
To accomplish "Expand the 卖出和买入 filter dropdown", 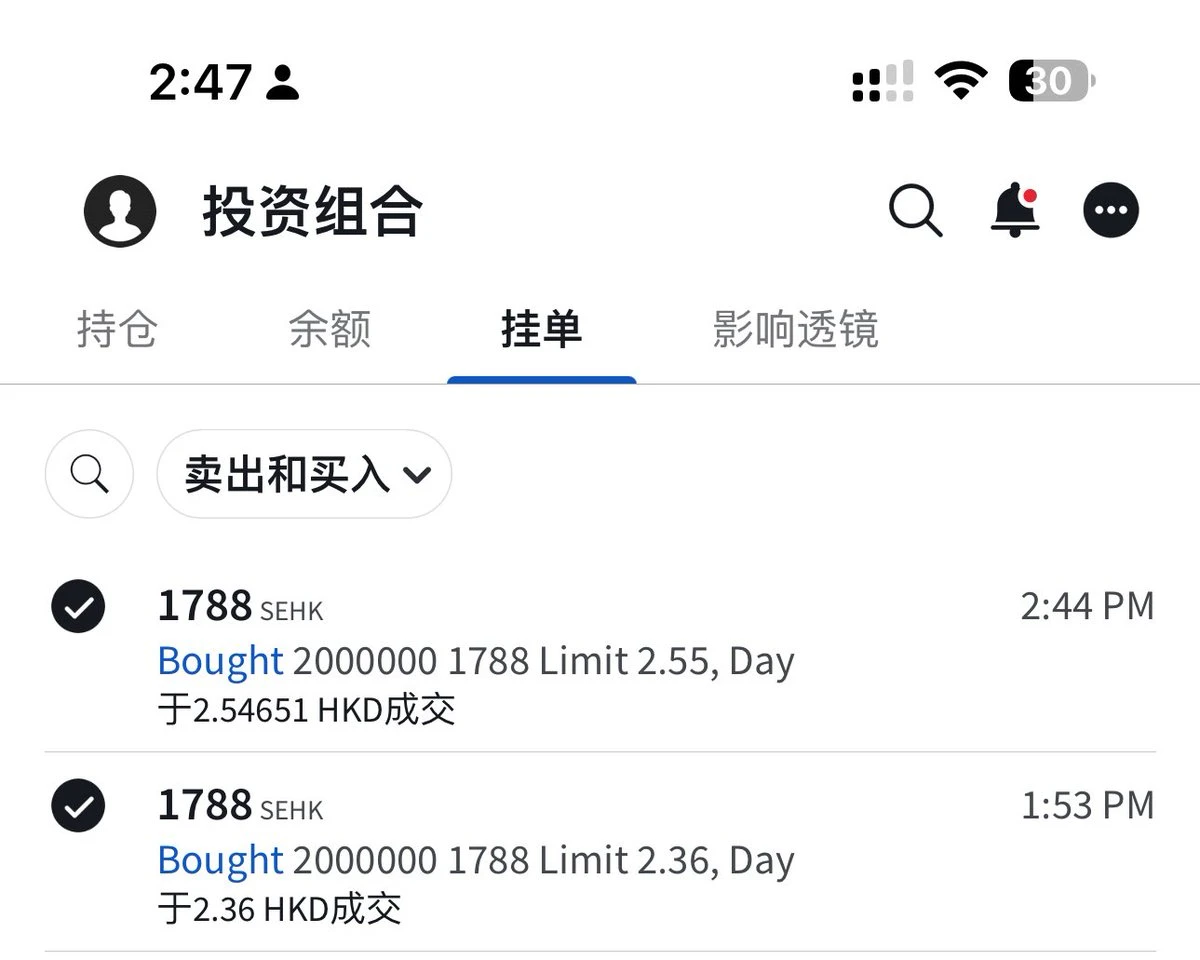I will click(304, 474).
